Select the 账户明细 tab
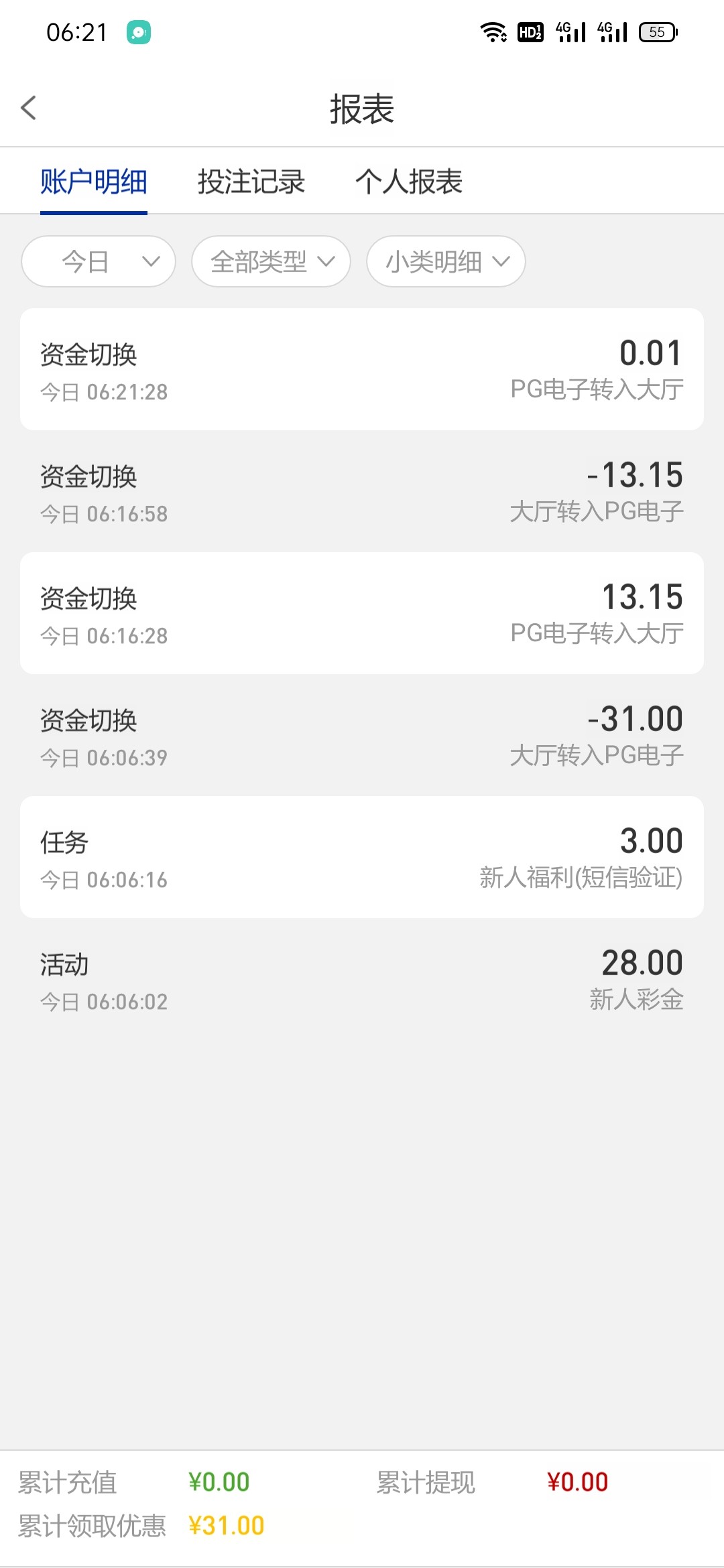This screenshot has height=1568, width=724. 94,181
